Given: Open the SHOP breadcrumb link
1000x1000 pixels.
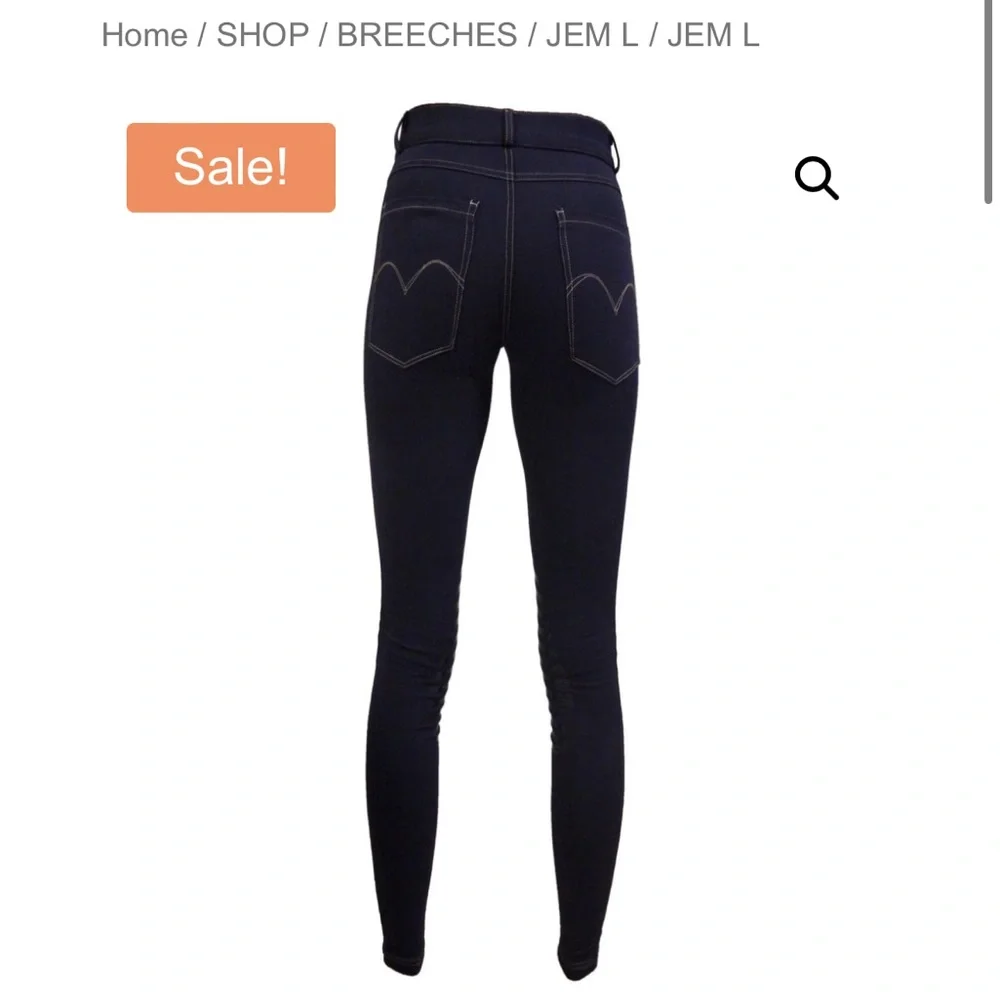Looking at the screenshot, I should pos(262,35).
